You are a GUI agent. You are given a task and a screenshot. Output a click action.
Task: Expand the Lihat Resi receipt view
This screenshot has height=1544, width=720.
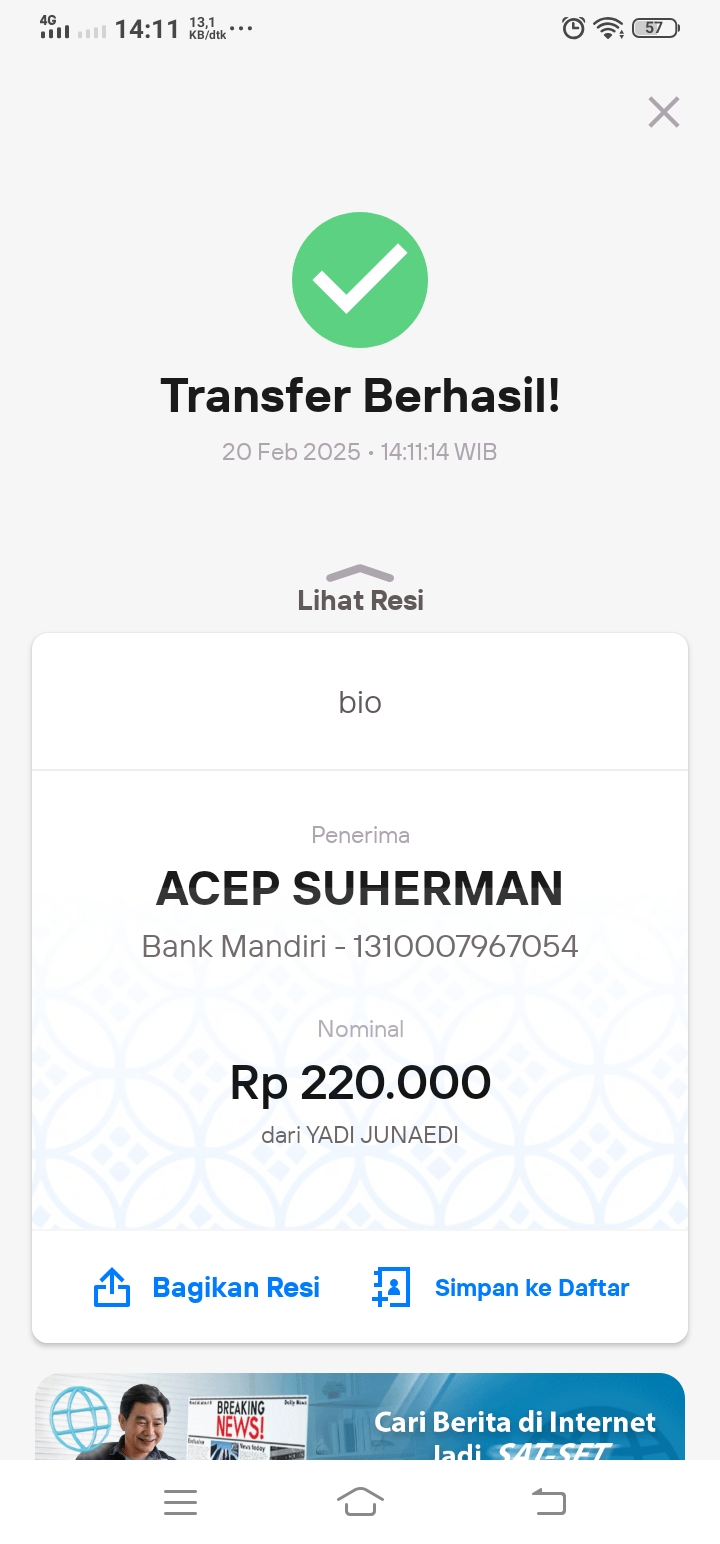360,589
